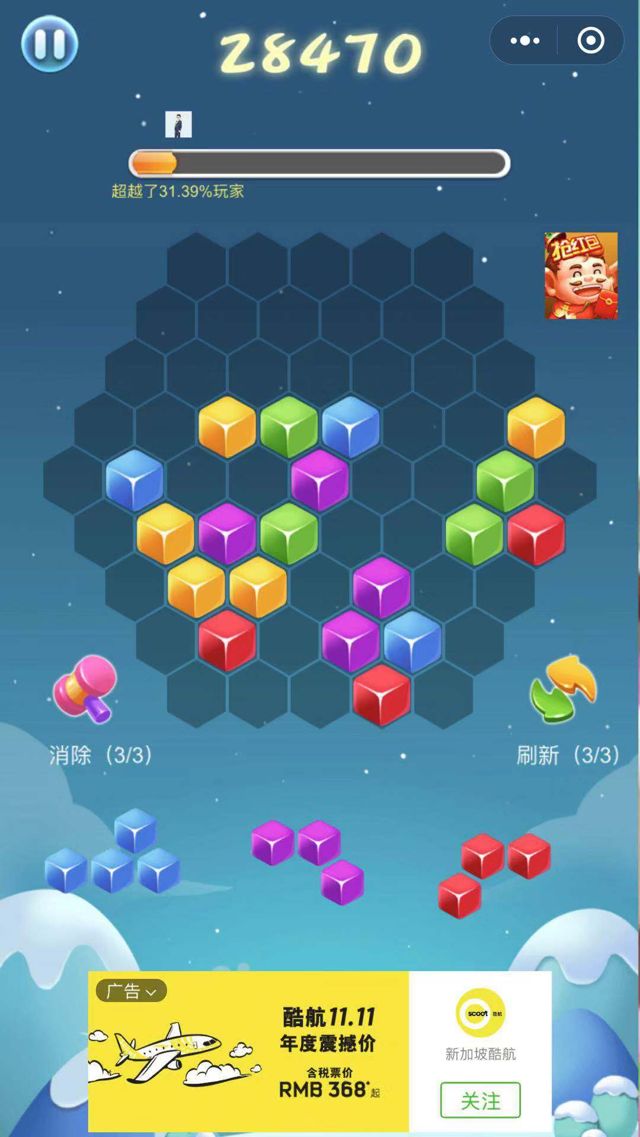The height and width of the screenshot is (1137, 640).
Task: Tap the 刷新 refresh pieces button
Action: [x=564, y=689]
